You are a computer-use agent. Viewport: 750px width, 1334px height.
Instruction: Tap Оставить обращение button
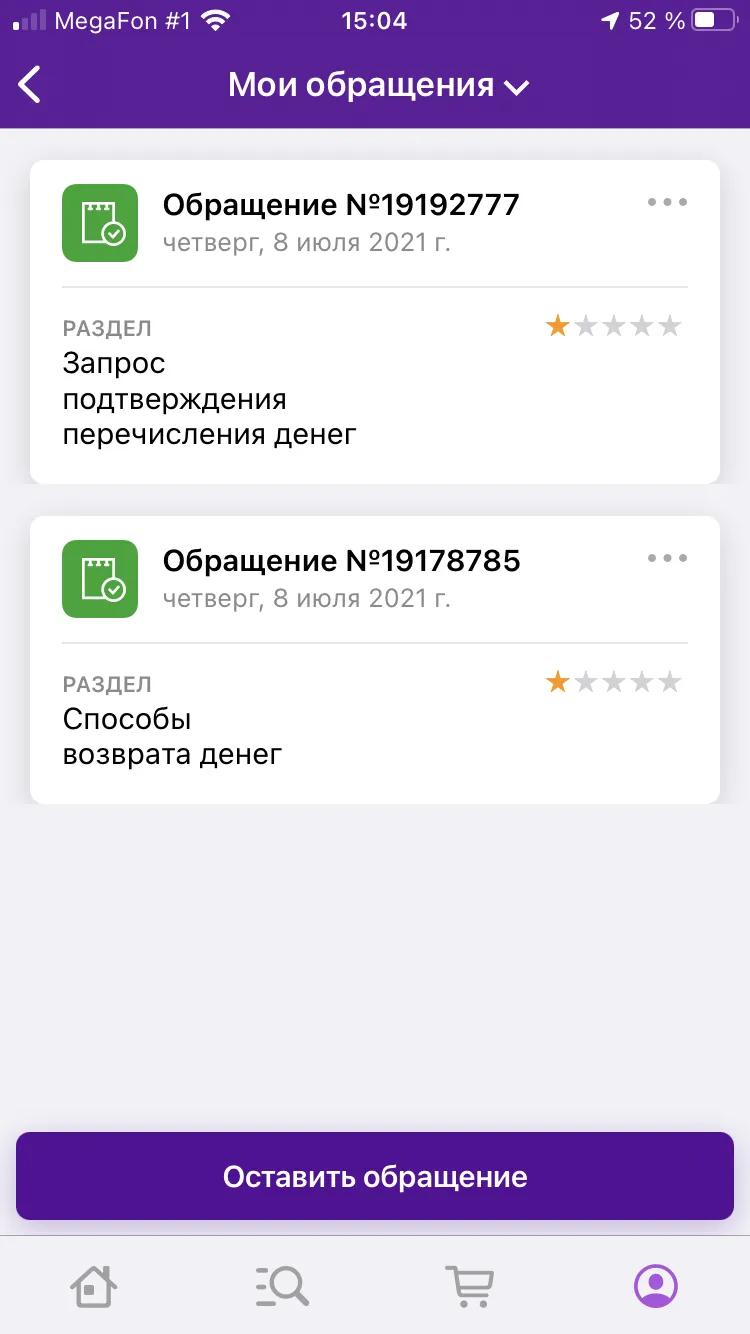tap(375, 1176)
